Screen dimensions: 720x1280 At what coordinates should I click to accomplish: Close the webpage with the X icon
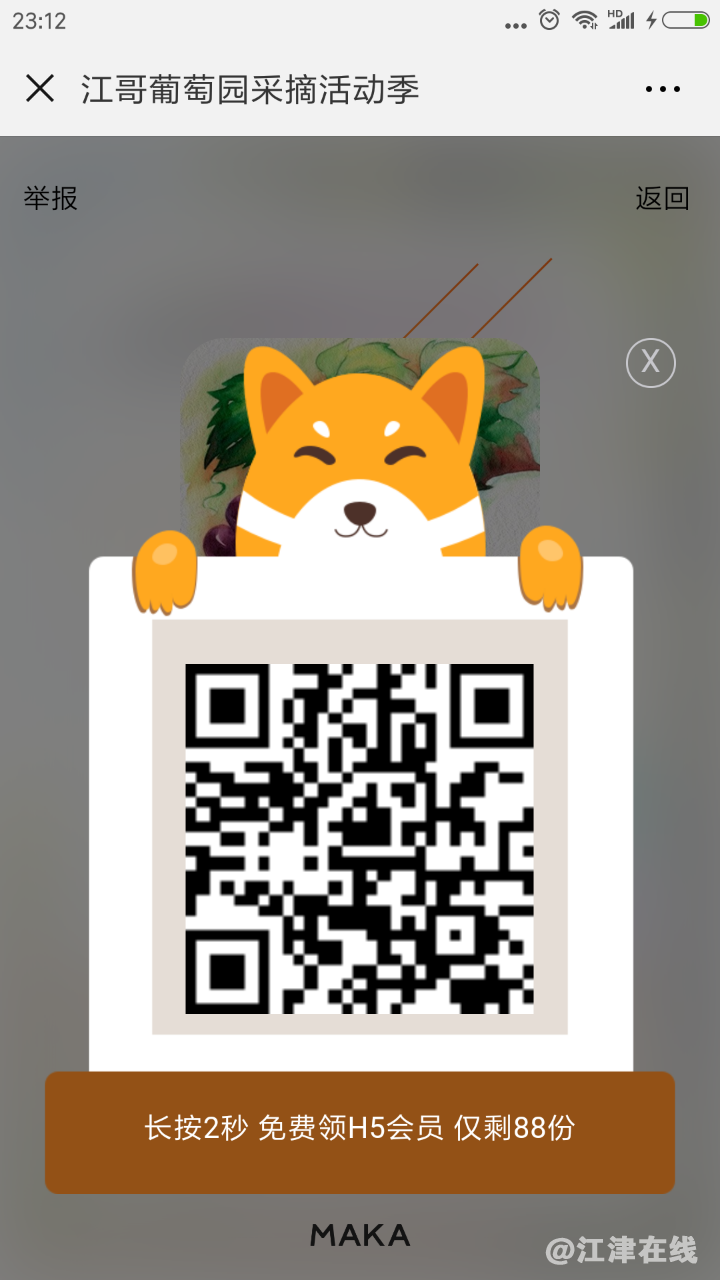point(40,89)
